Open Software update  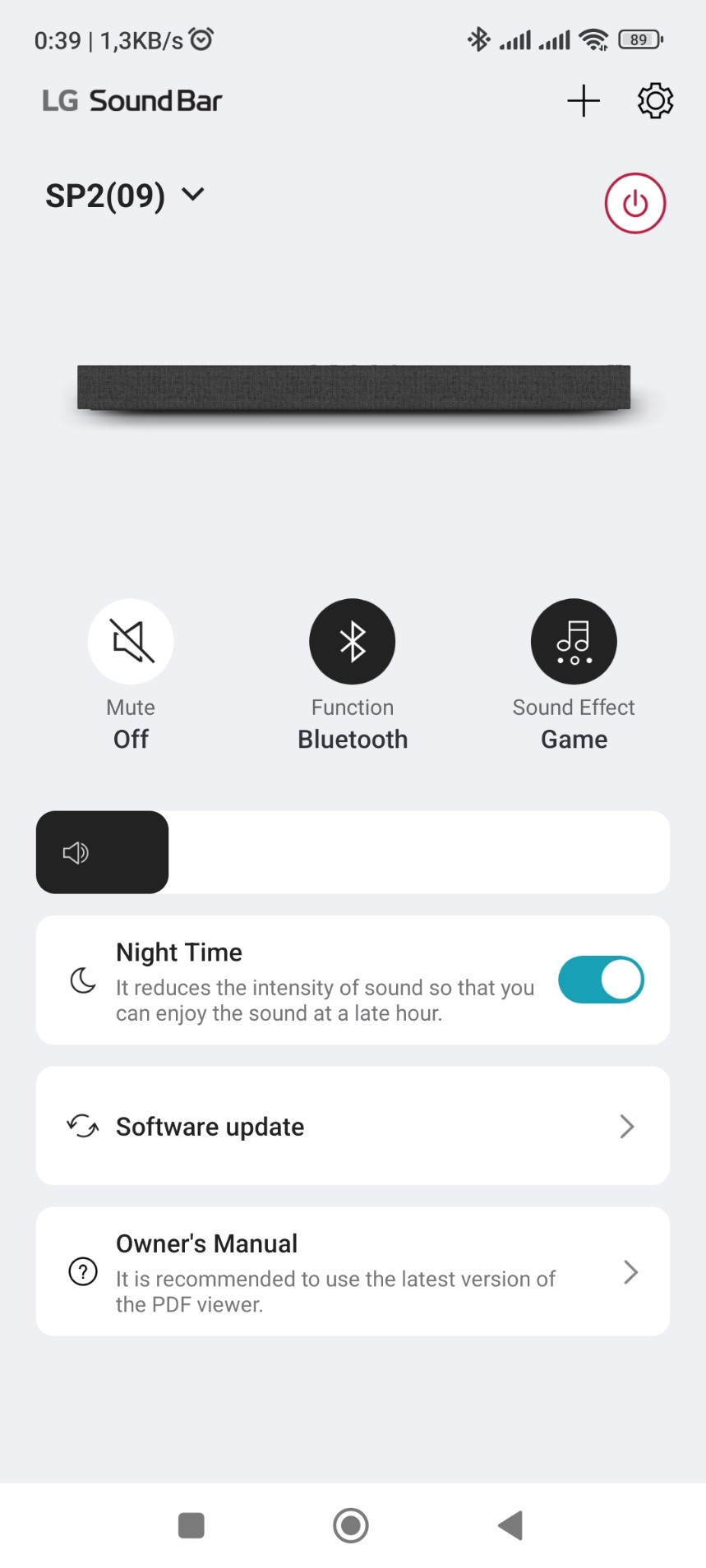(353, 1126)
